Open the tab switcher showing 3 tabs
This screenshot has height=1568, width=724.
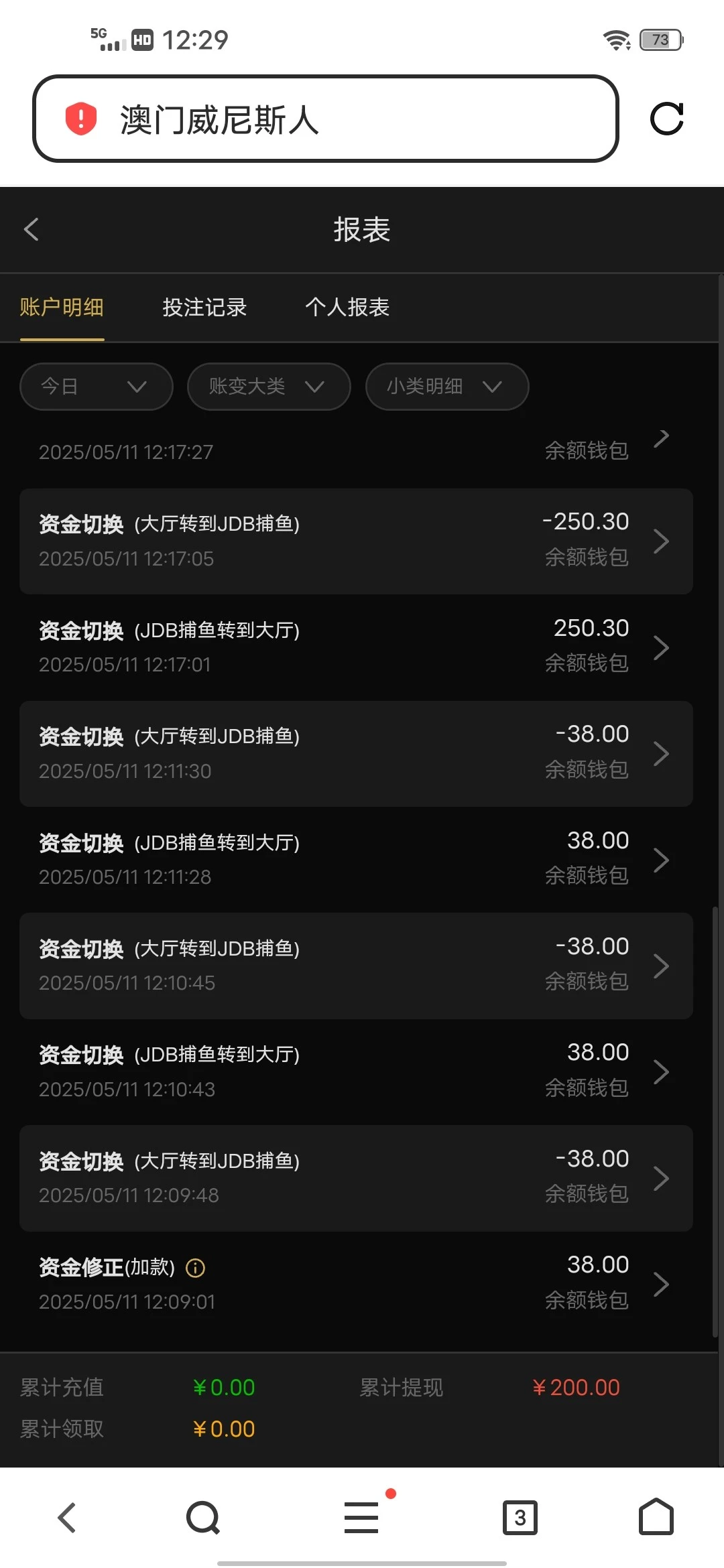520,1517
